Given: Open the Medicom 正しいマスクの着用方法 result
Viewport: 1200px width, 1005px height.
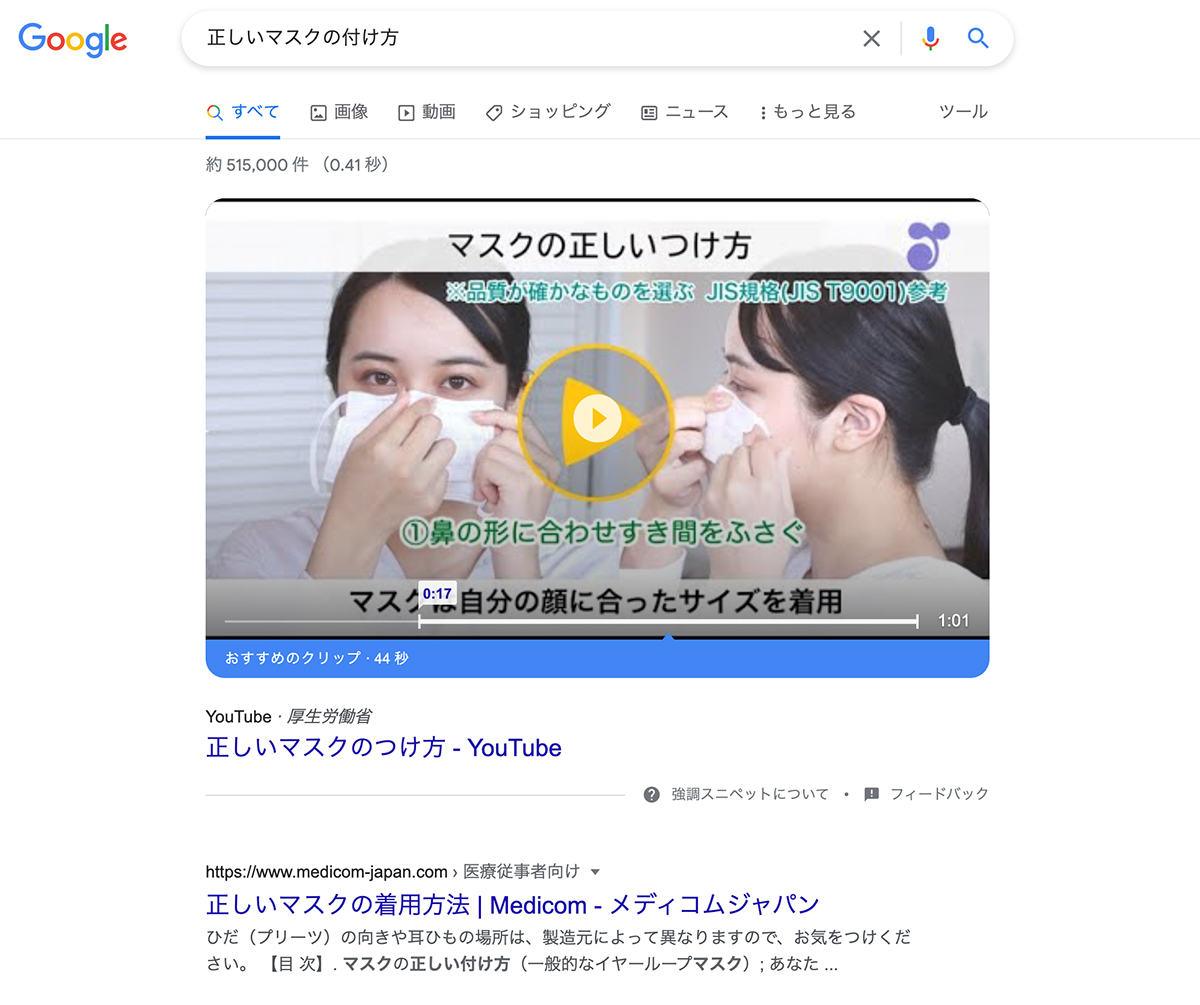Looking at the screenshot, I should 512,905.
